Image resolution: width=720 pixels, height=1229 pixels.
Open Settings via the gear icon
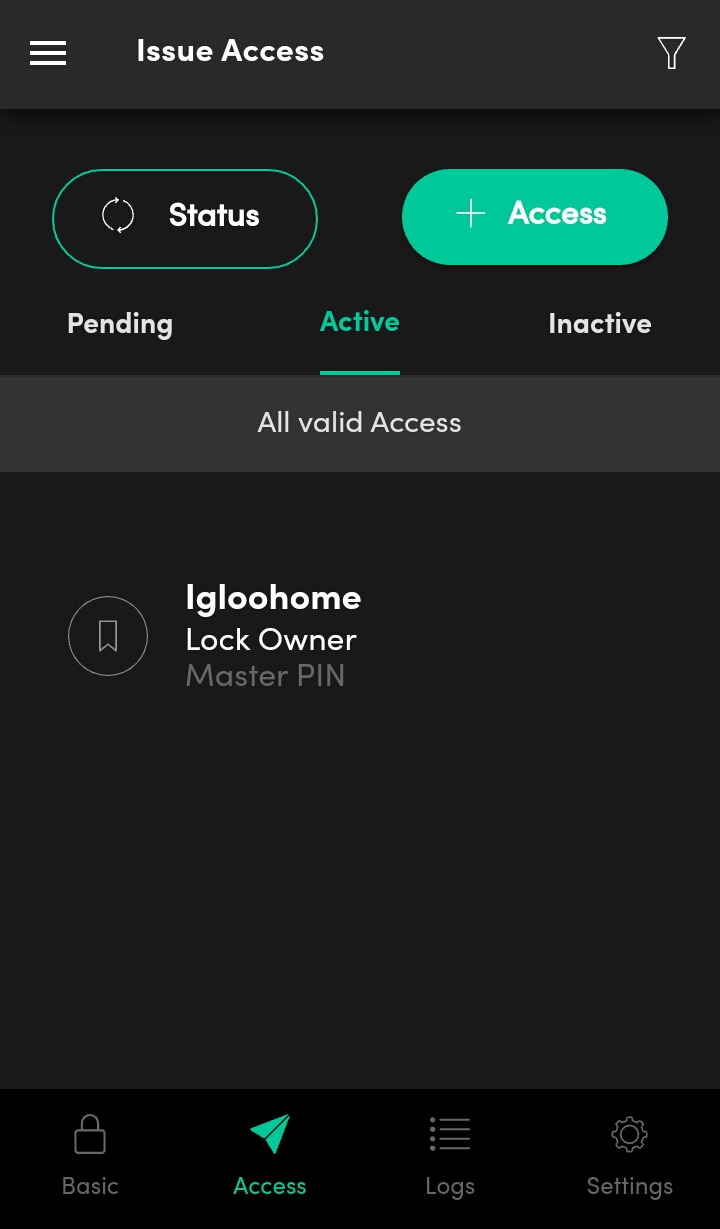click(629, 1134)
